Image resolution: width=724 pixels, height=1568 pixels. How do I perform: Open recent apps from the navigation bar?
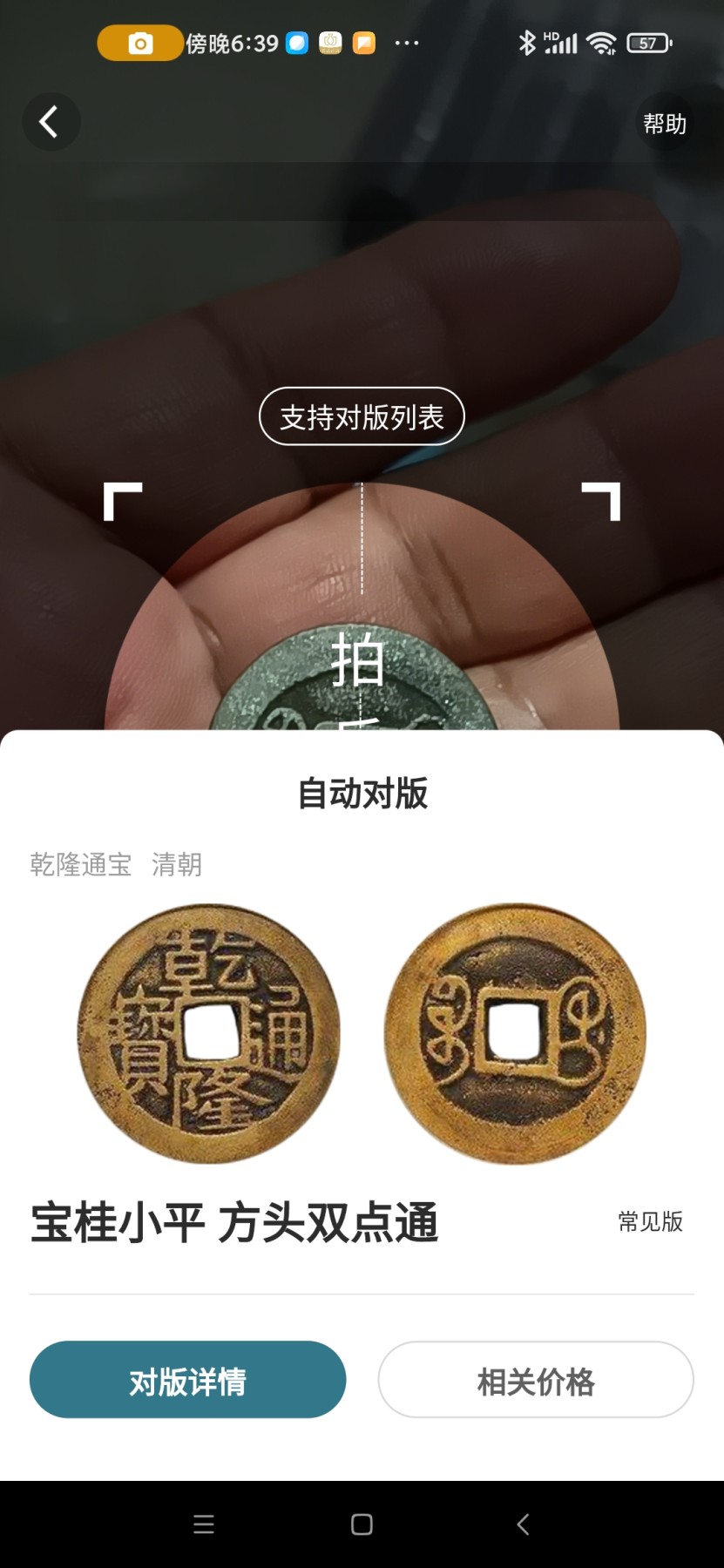[204, 1524]
